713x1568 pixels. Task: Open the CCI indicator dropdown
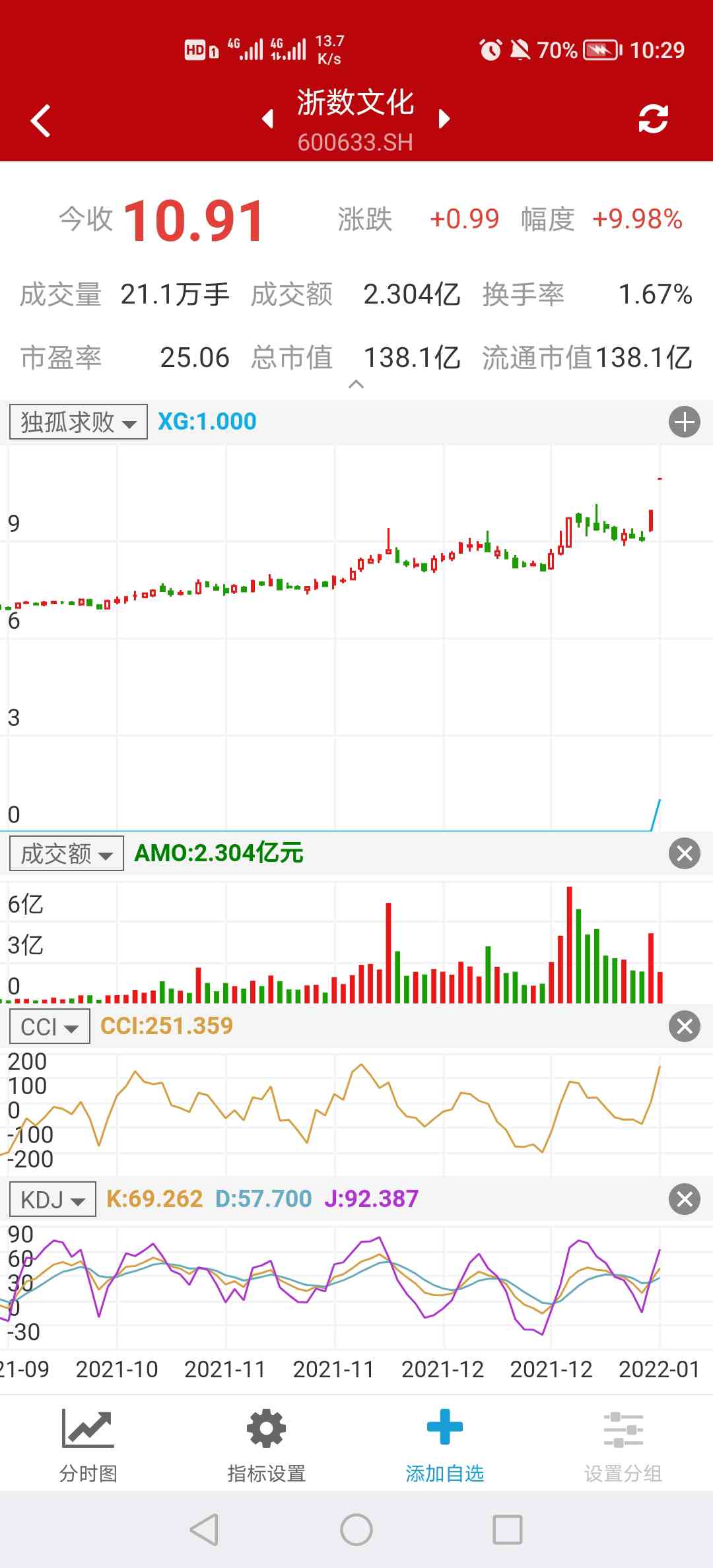50,1027
